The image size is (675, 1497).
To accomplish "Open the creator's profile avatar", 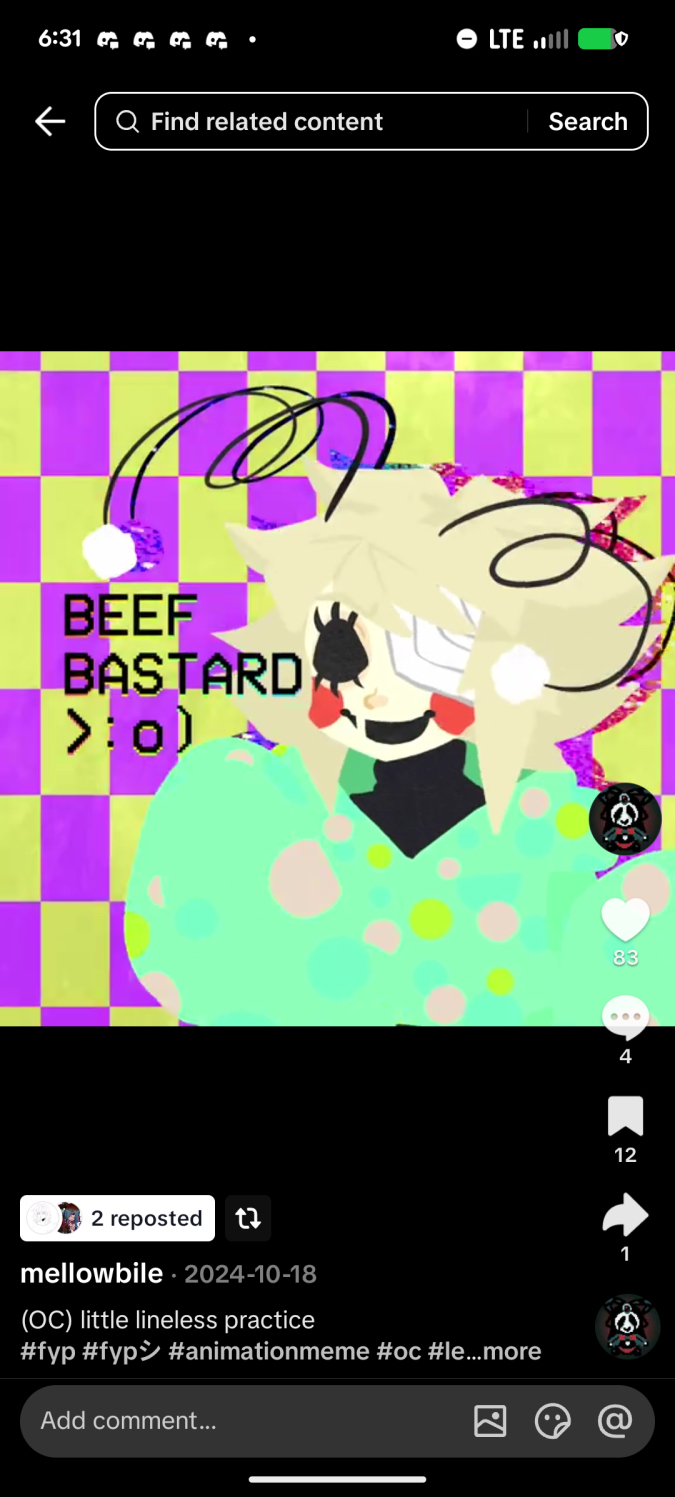I will (x=625, y=818).
